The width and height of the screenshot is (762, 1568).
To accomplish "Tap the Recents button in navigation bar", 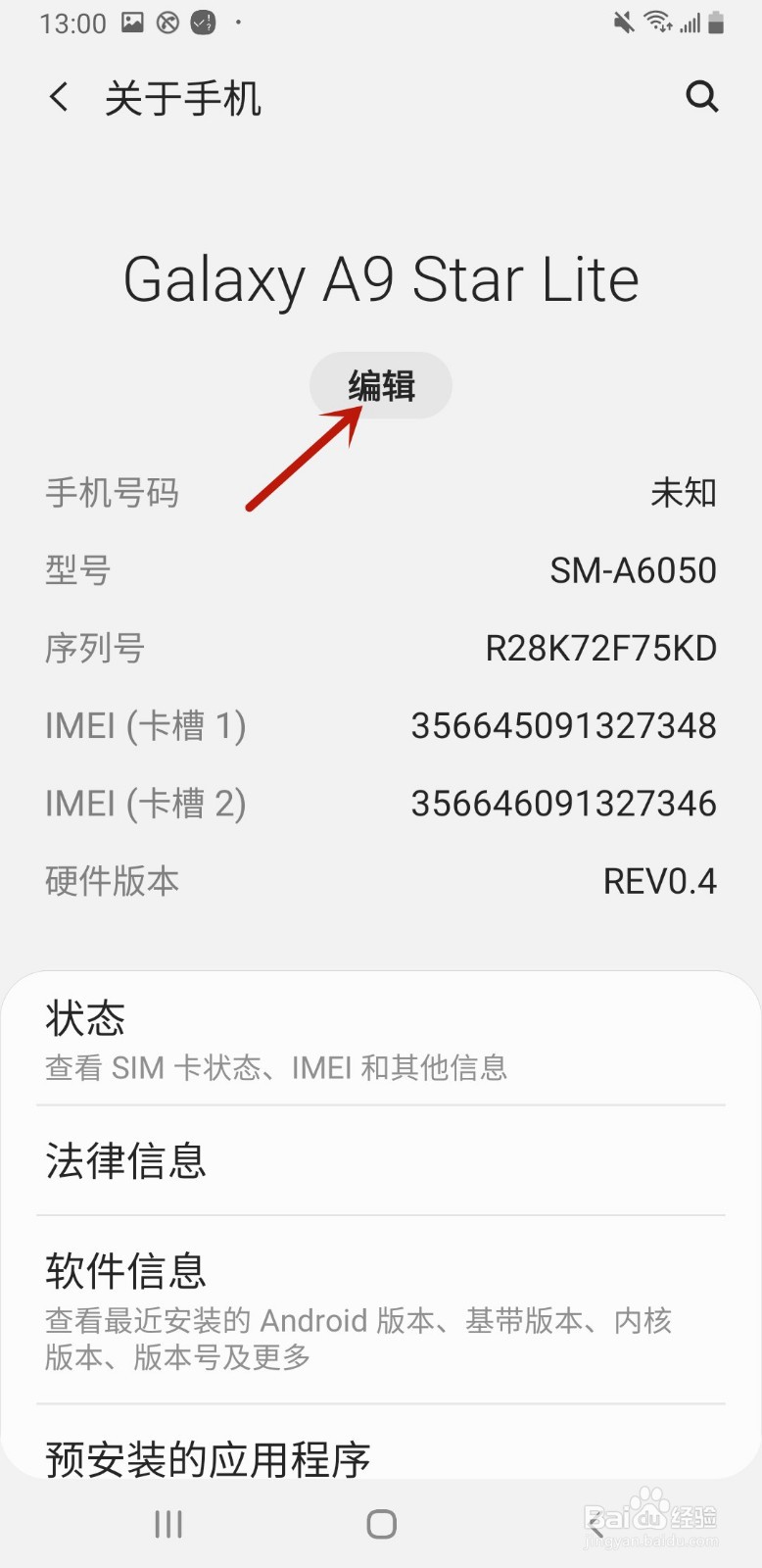I will 168,1524.
